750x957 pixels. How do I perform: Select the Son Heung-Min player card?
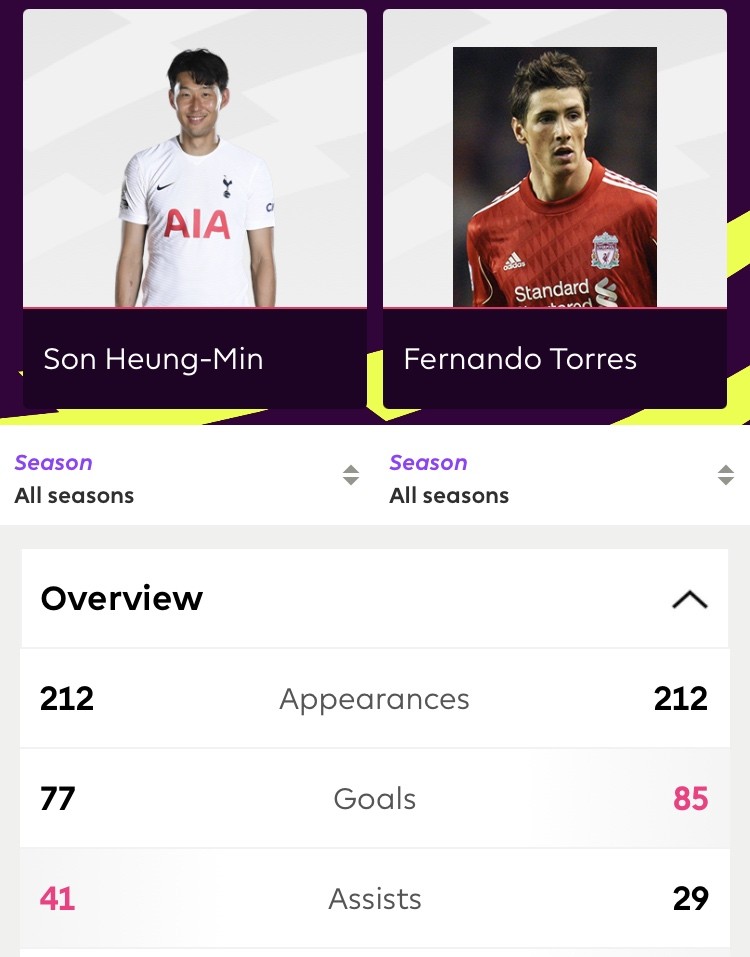[195, 208]
